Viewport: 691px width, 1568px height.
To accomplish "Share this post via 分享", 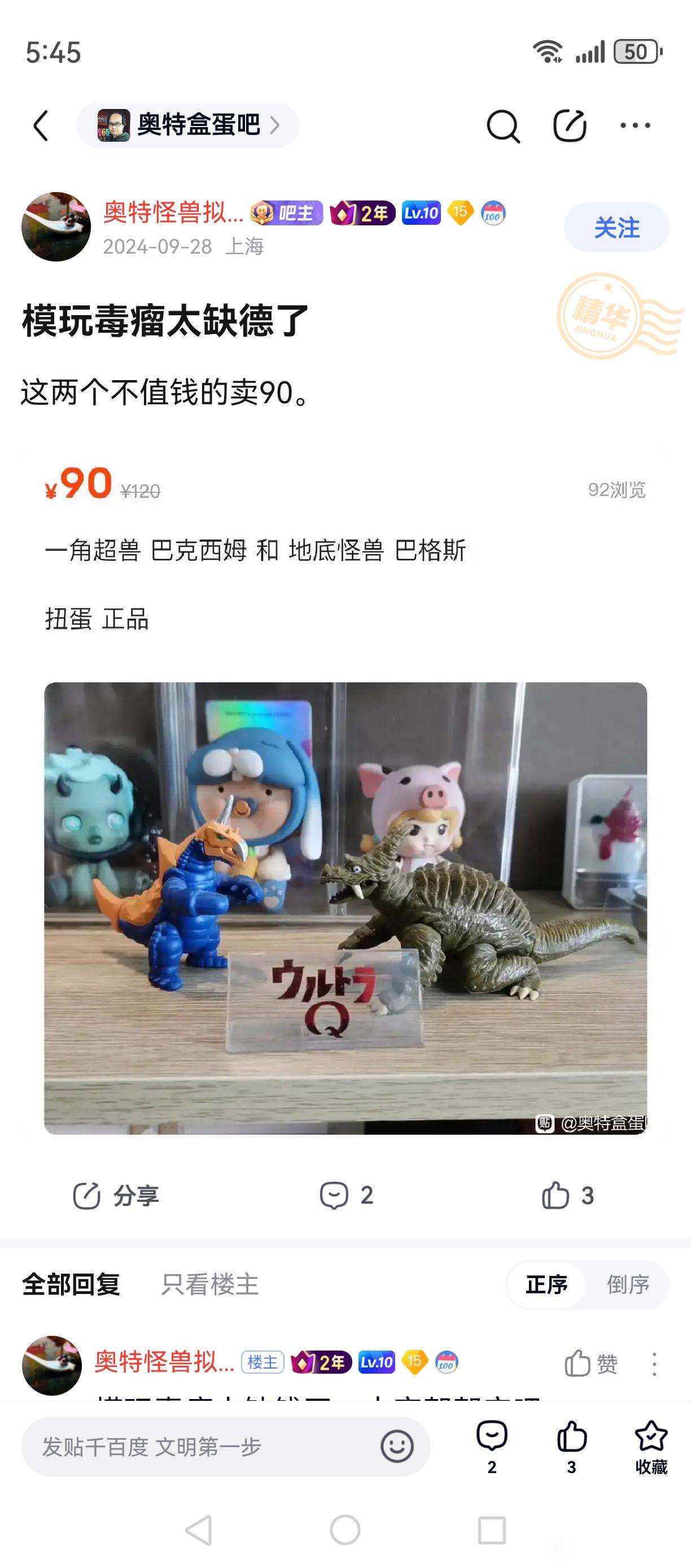I will click(x=116, y=1195).
